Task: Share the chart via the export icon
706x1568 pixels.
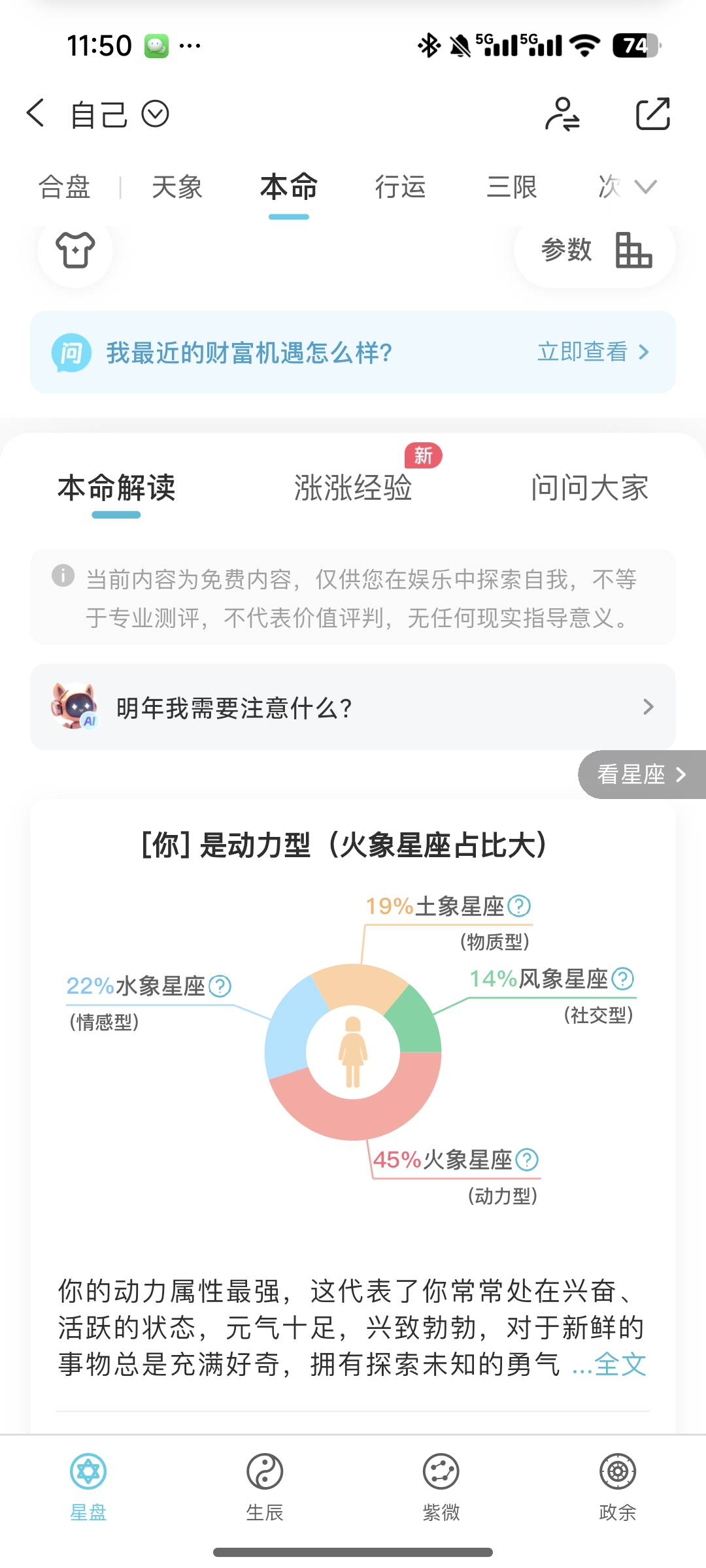Action: pos(653,114)
